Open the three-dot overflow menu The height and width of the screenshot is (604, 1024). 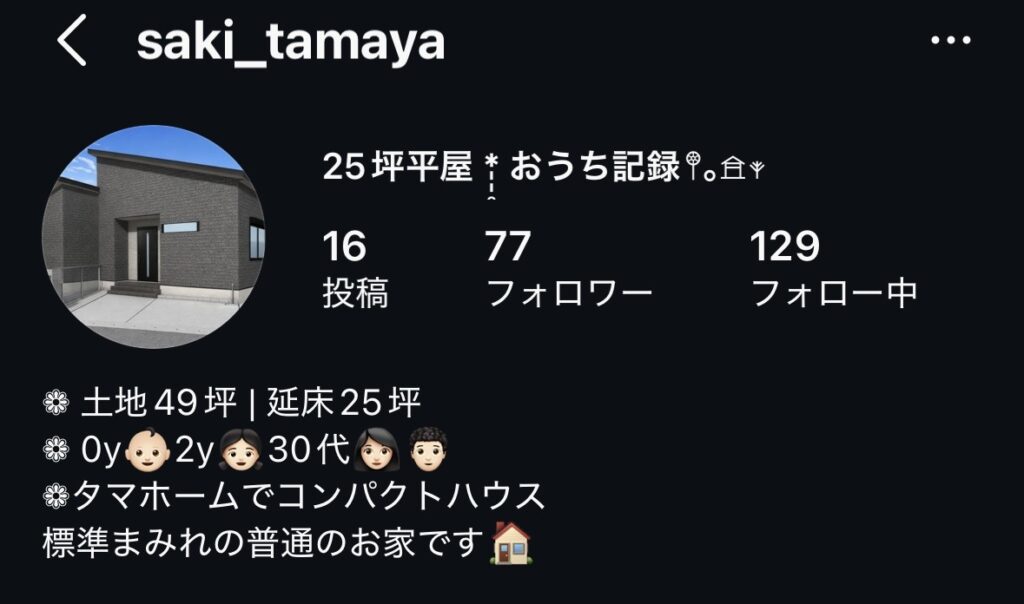coord(951,41)
